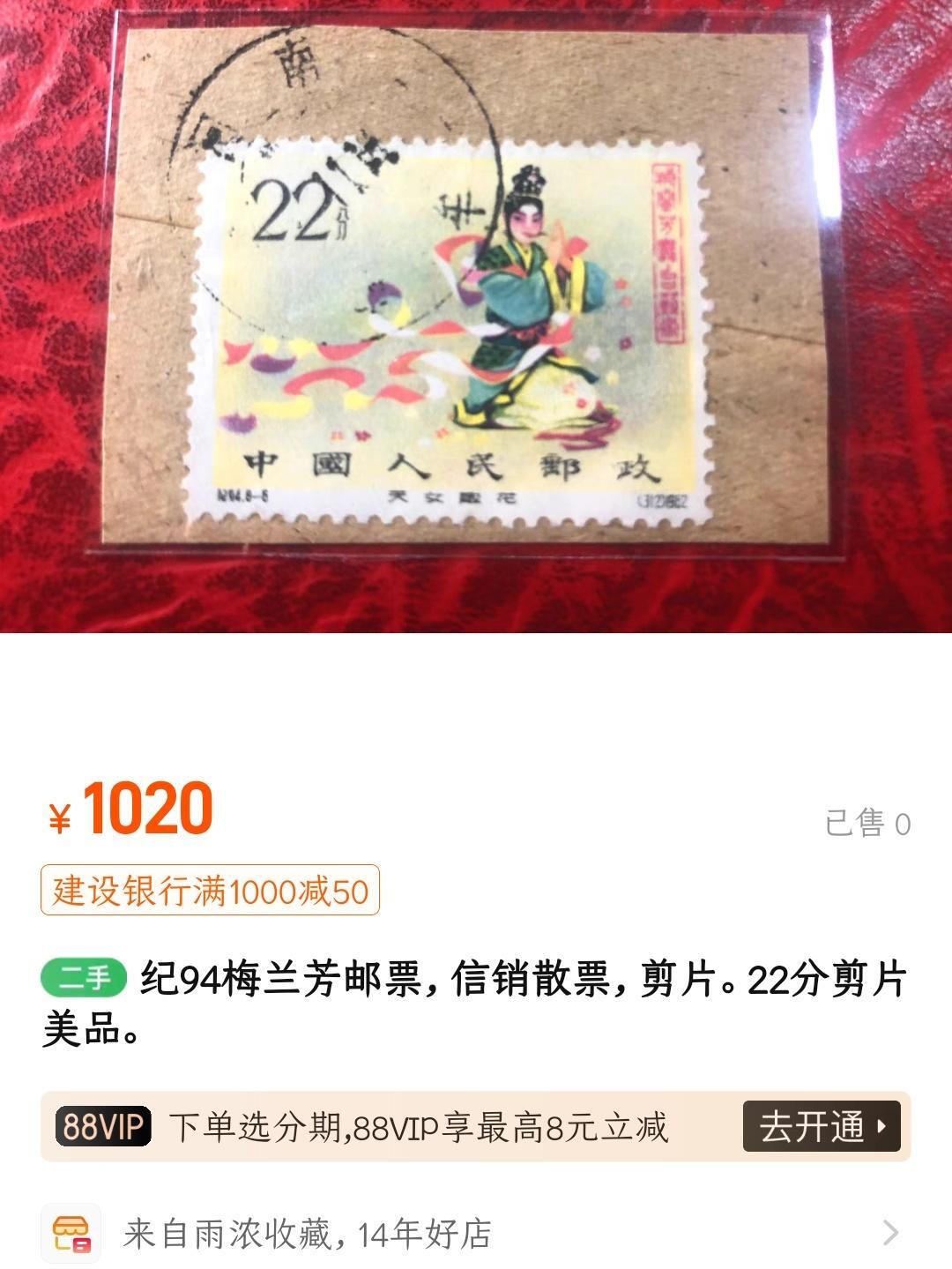The height and width of the screenshot is (1269, 952).
Task: Click the 14年好店 store rating text
Action: click(423, 1234)
